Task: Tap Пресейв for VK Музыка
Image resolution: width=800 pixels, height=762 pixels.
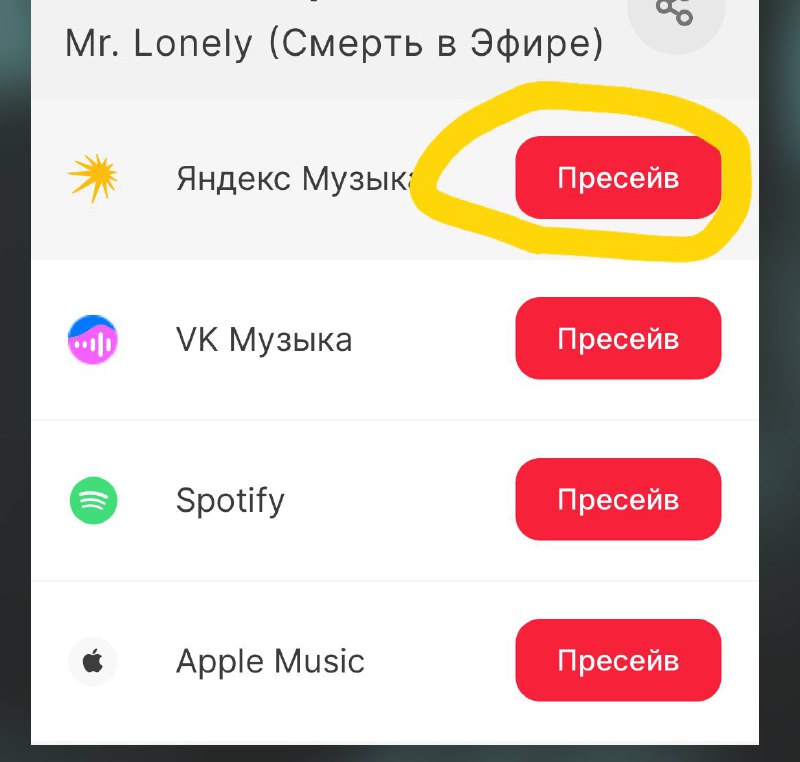Action: coord(618,338)
